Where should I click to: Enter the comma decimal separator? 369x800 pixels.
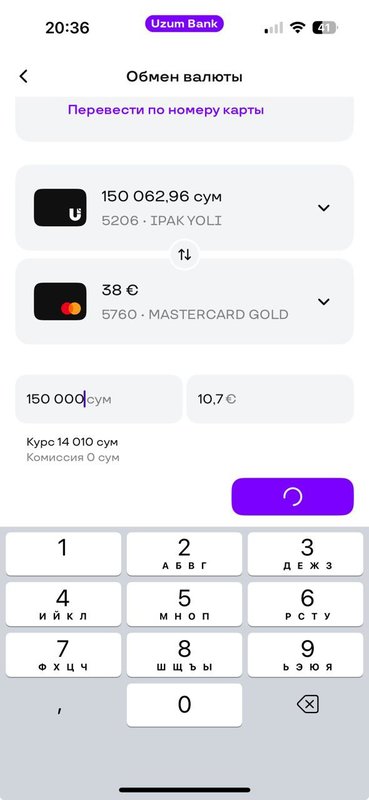click(60, 709)
